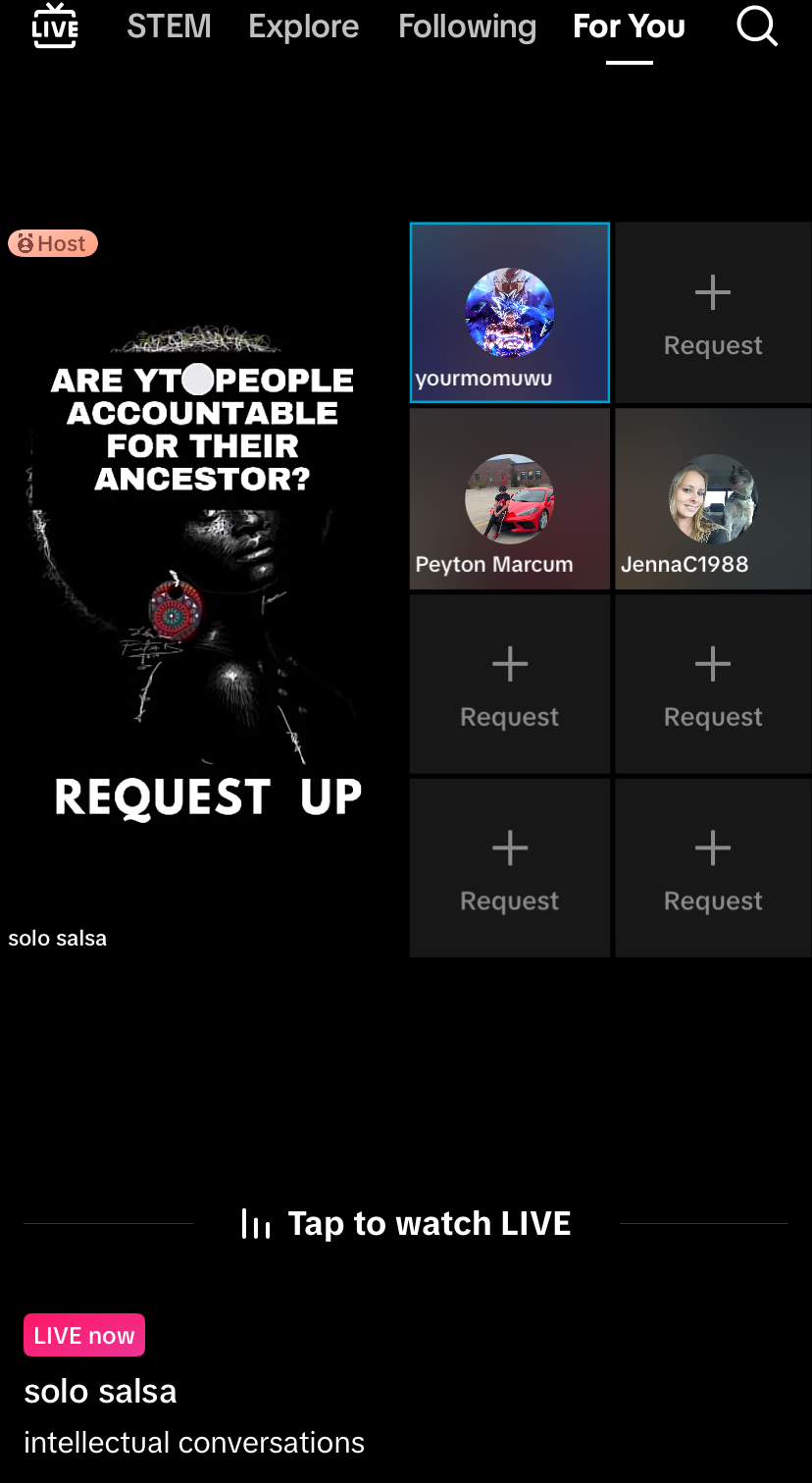Tap to watch LIVE
This screenshot has width=812, height=1483.
pyautogui.click(x=406, y=1223)
